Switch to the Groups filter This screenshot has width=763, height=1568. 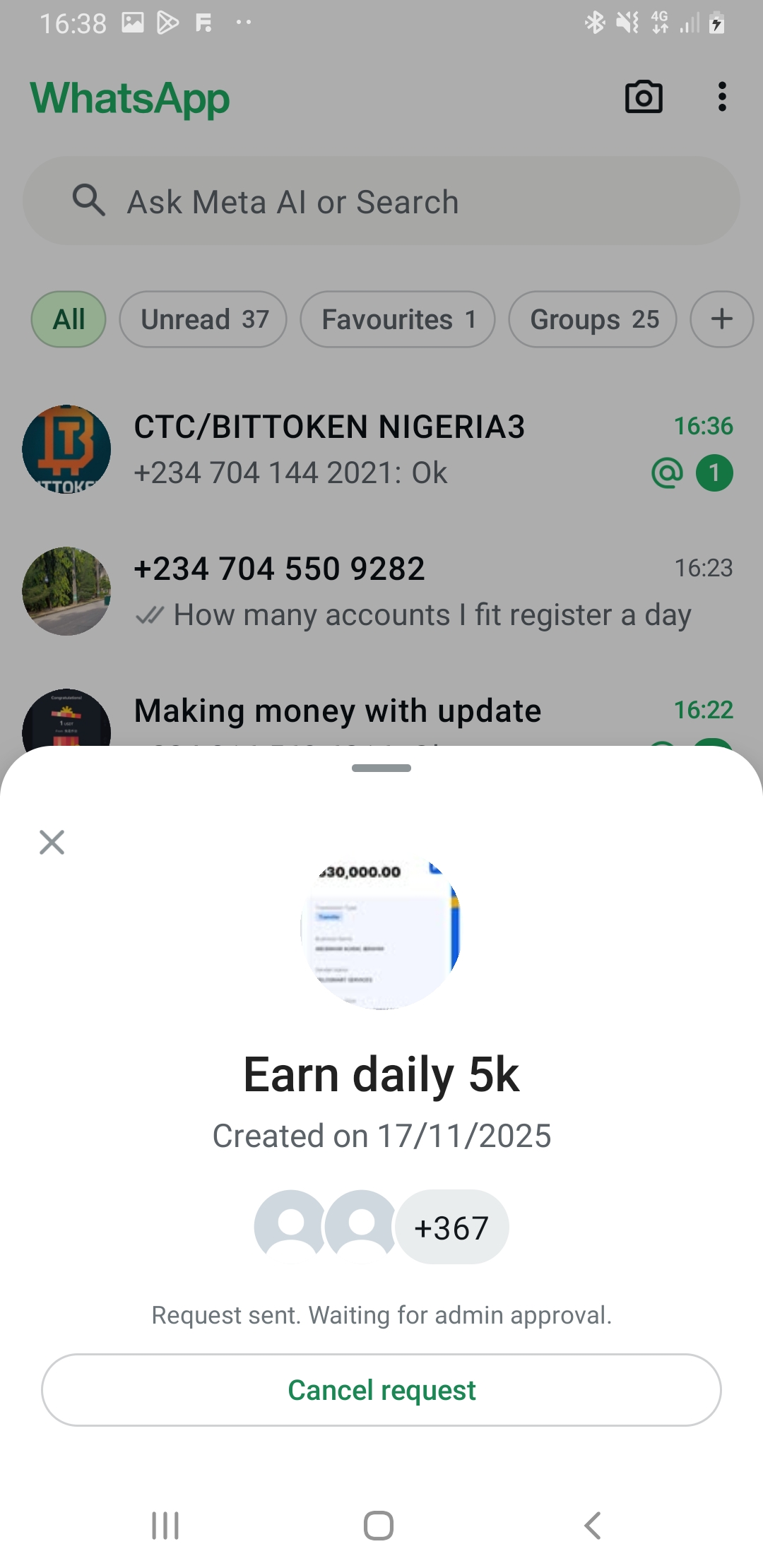(x=593, y=319)
